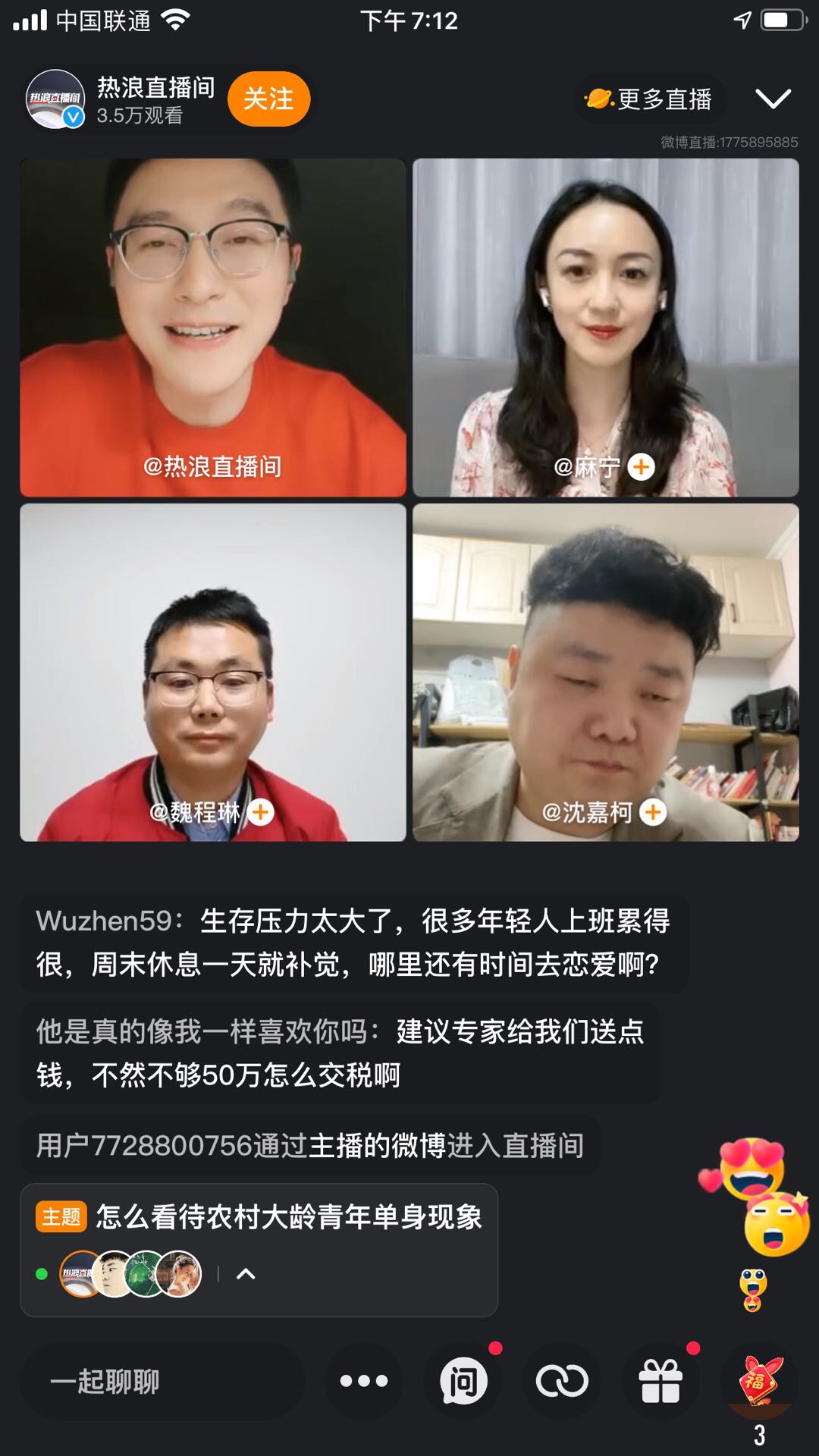The width and height of the screenshot is (819, 1456).
Task: Open the 问 question icon
Action: tap(463, 1382)
